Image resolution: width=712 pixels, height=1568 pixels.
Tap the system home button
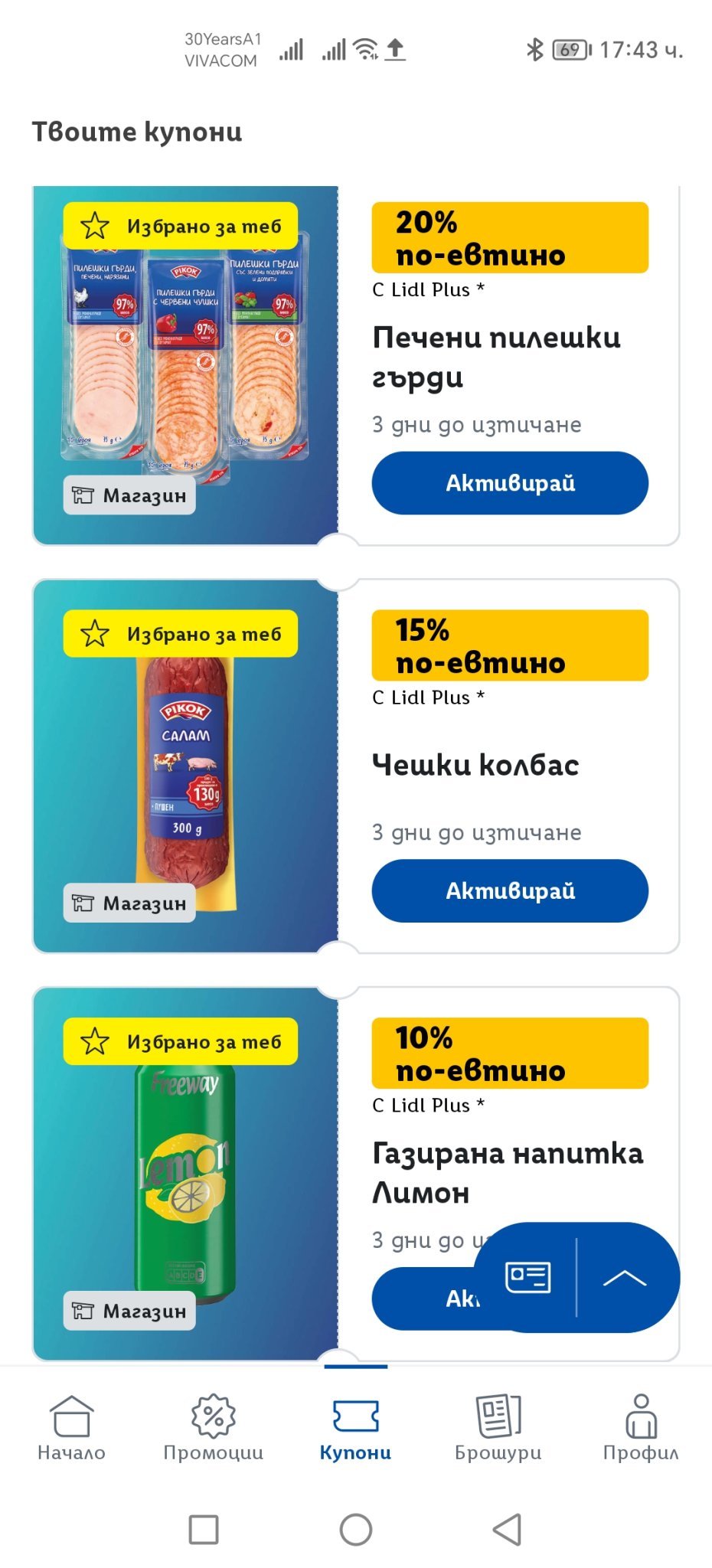(356, 1529)
